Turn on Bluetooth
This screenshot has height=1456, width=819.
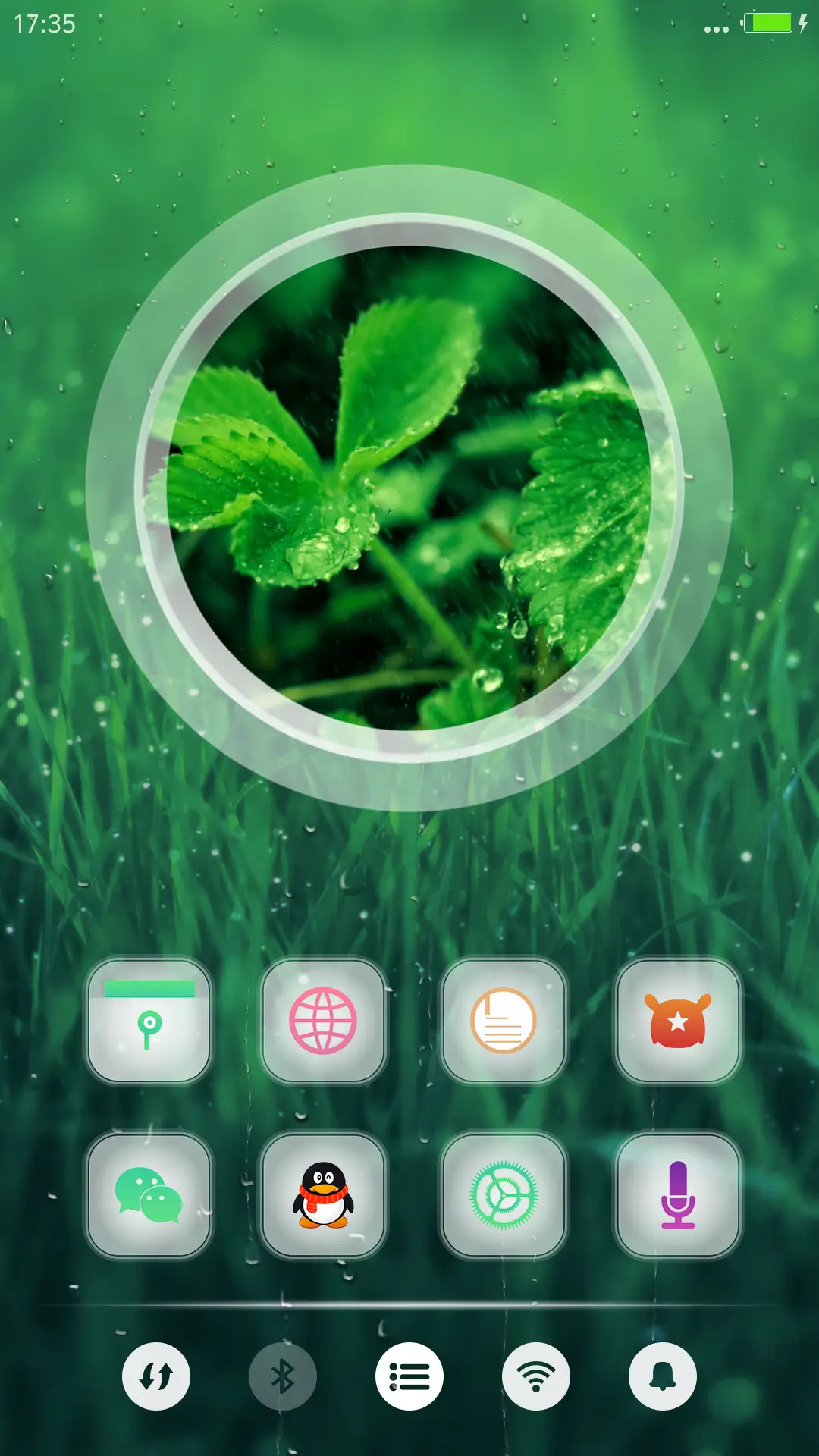point(283,1376)
